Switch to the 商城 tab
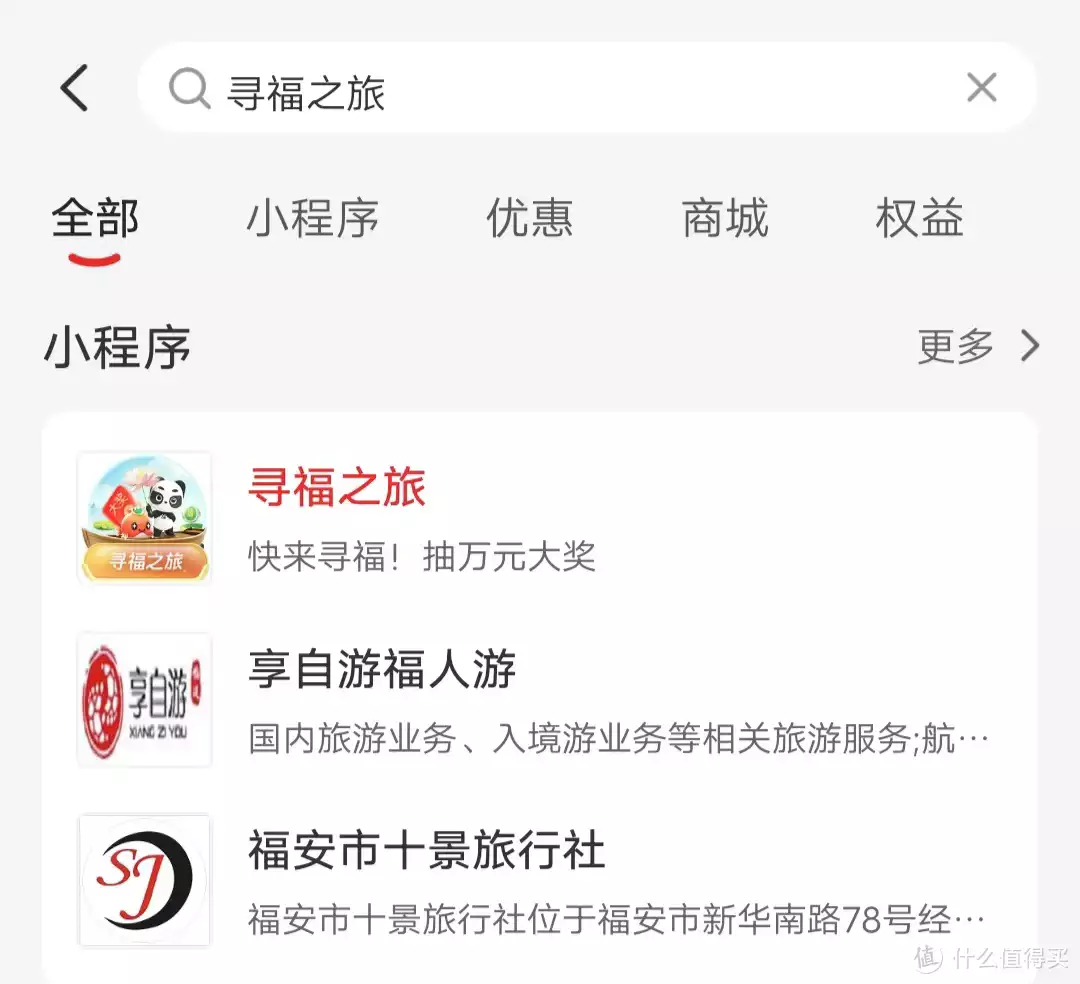 tap(725, 220)
